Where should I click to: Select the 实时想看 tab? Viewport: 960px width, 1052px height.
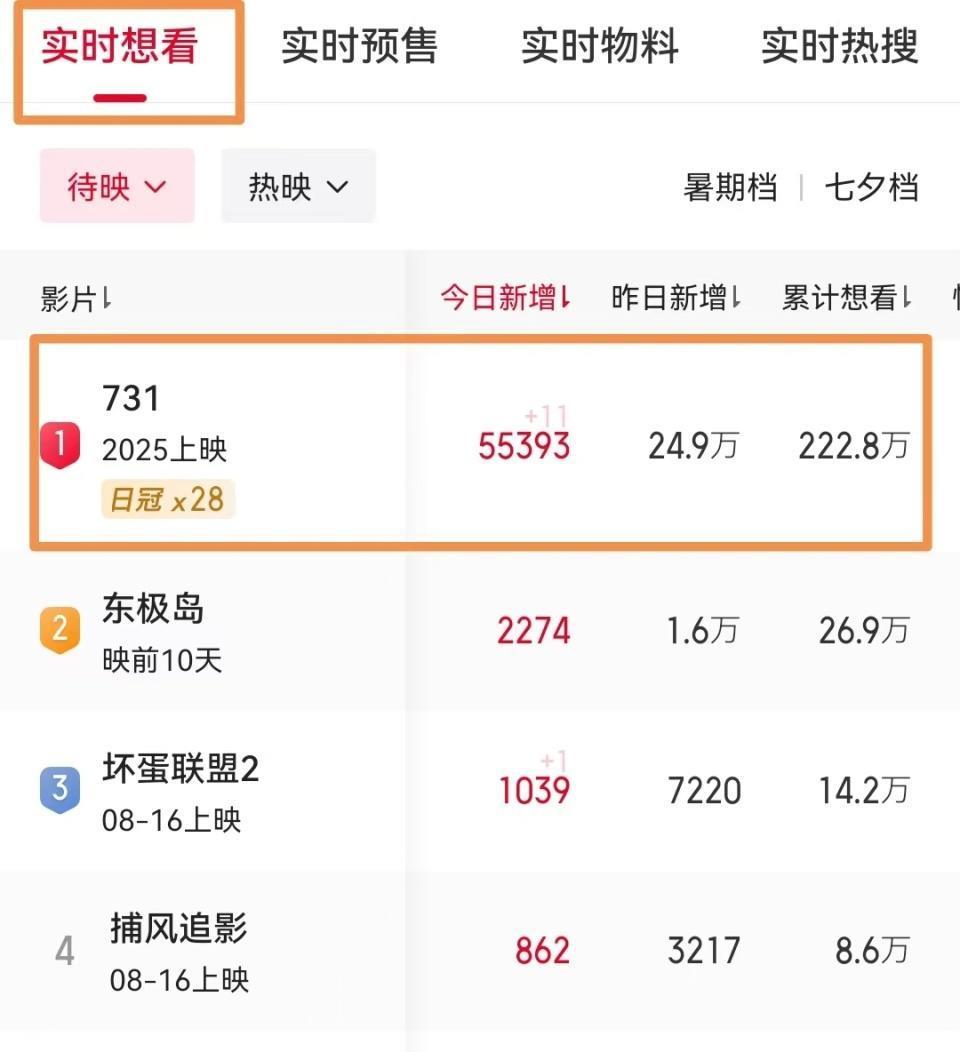(119, 46)
